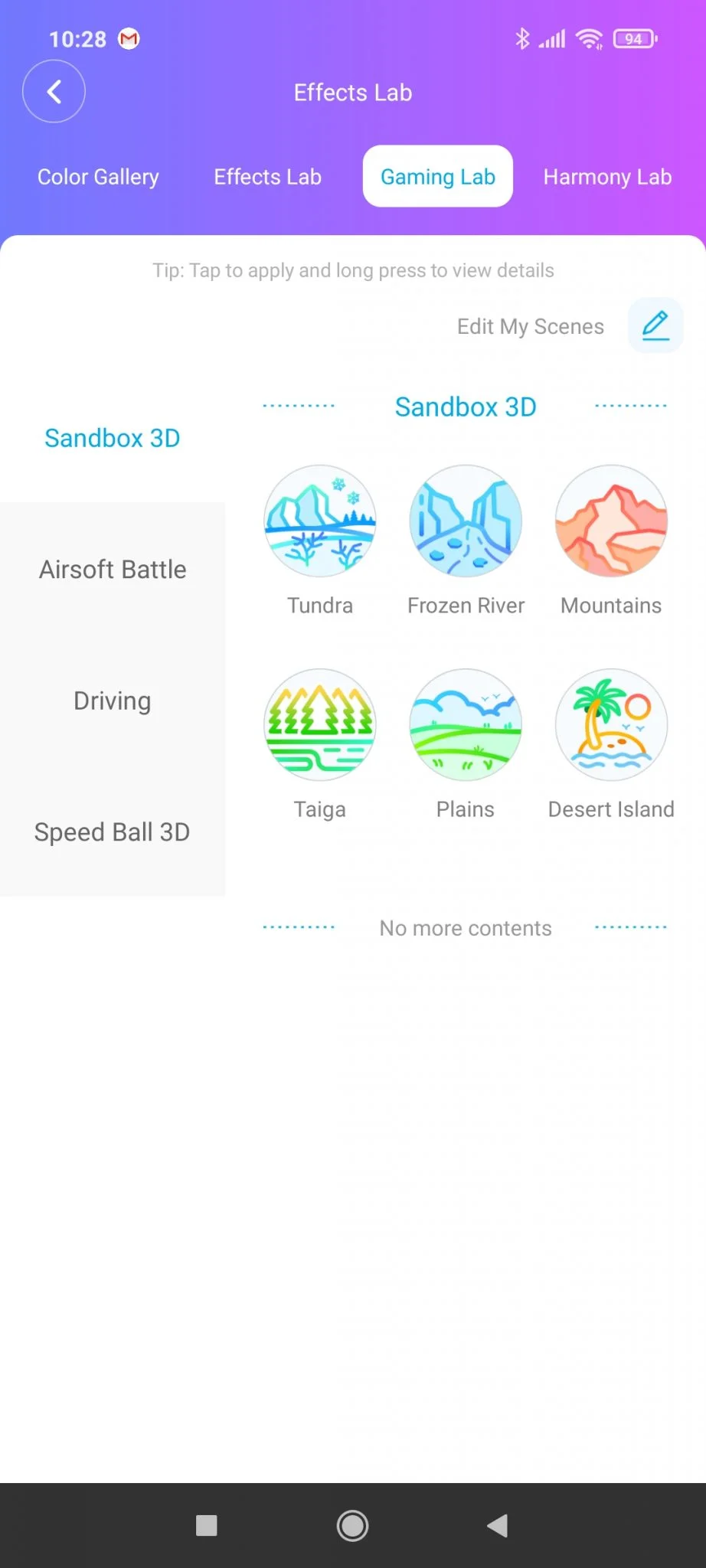706x1568 pixels.
Task: Open the Airsoft Battle category
Action: (113, 570)
